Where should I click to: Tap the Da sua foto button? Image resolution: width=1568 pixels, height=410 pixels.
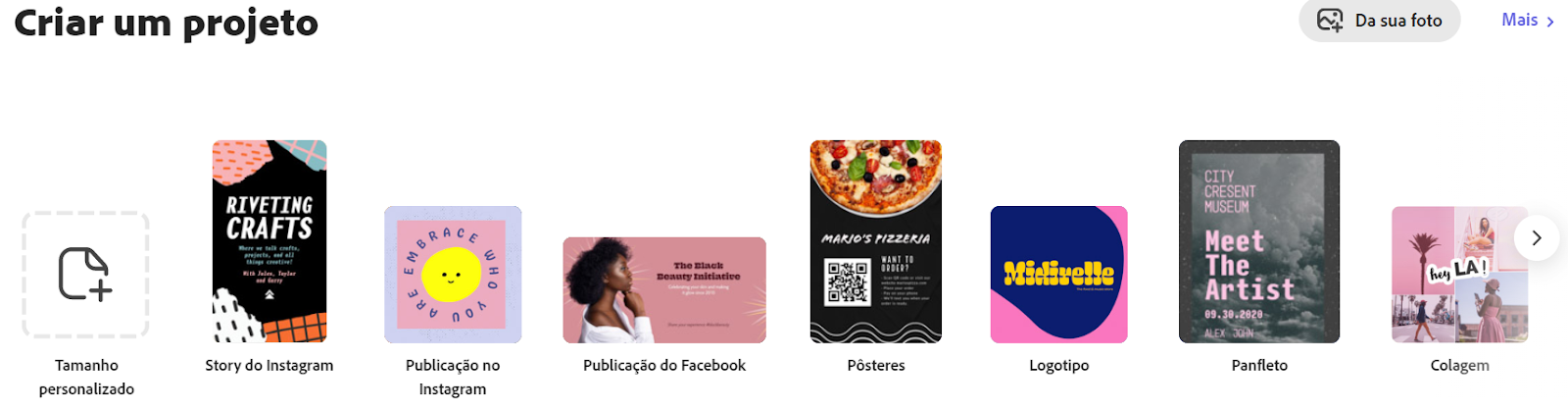1380,21
